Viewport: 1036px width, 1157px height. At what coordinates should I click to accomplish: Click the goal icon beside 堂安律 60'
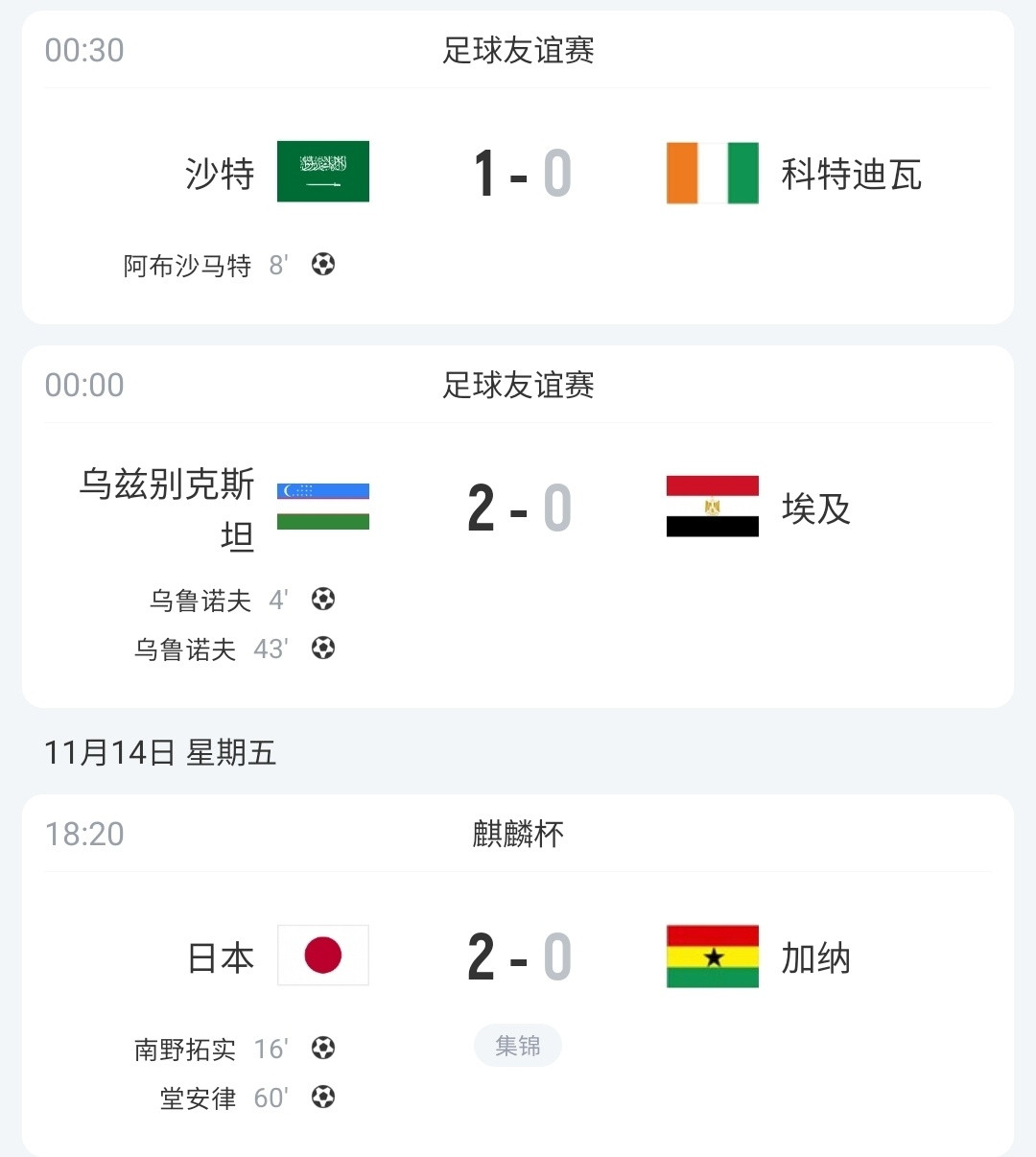(x=323, y=1098)
